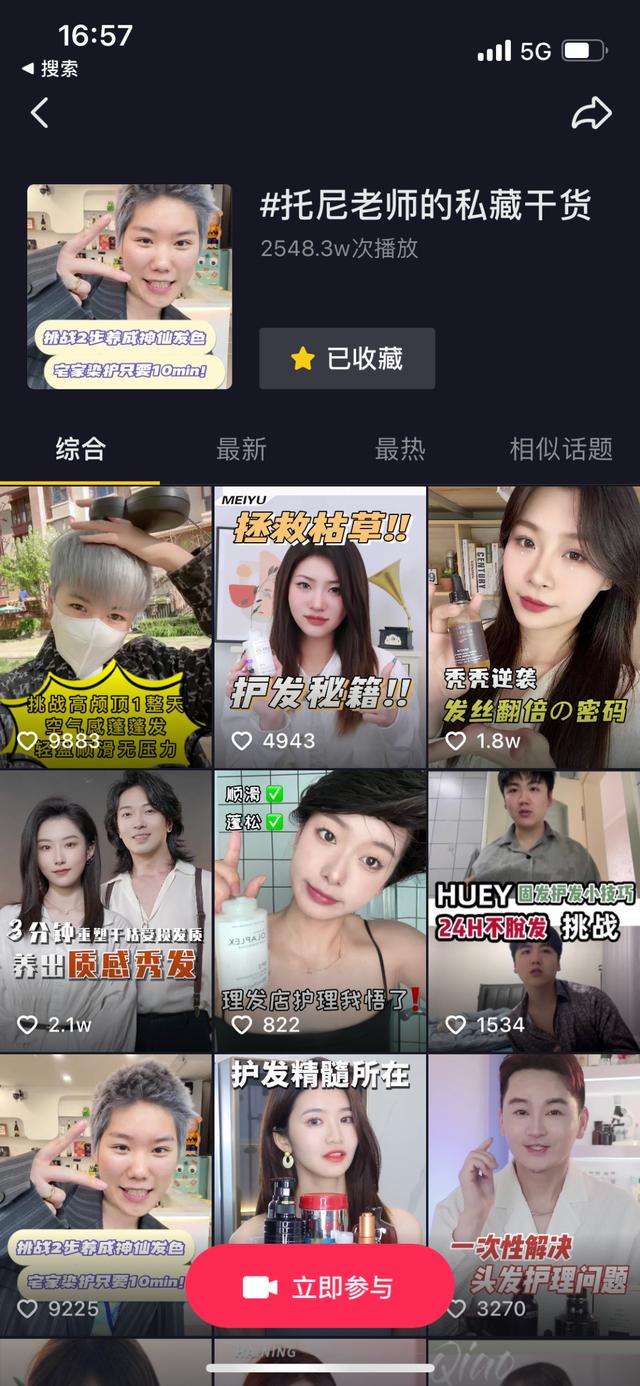Open the topic cover image

pos(129,287)
